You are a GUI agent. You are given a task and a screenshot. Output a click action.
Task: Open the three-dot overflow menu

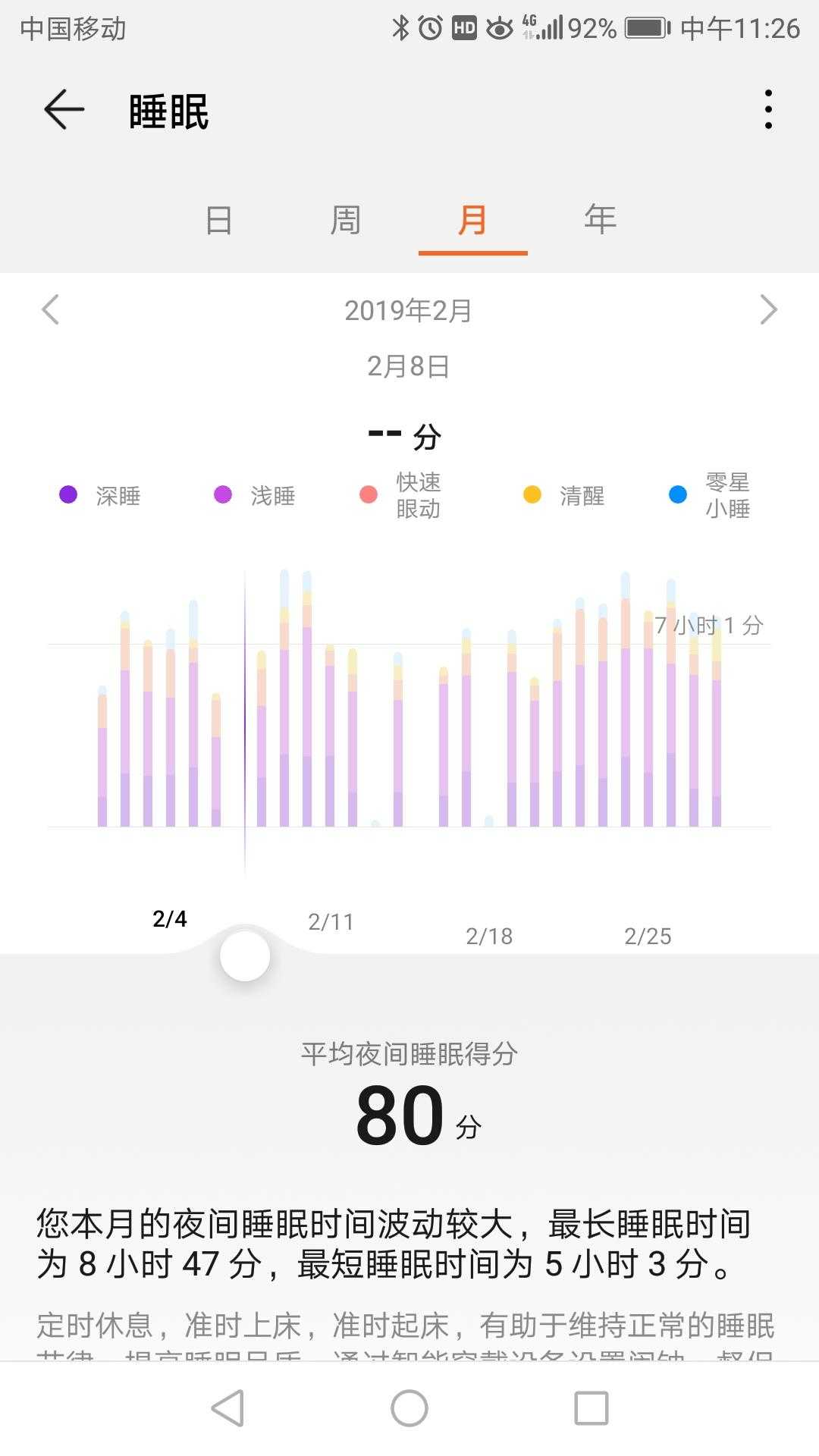click(x=768, y=110)
